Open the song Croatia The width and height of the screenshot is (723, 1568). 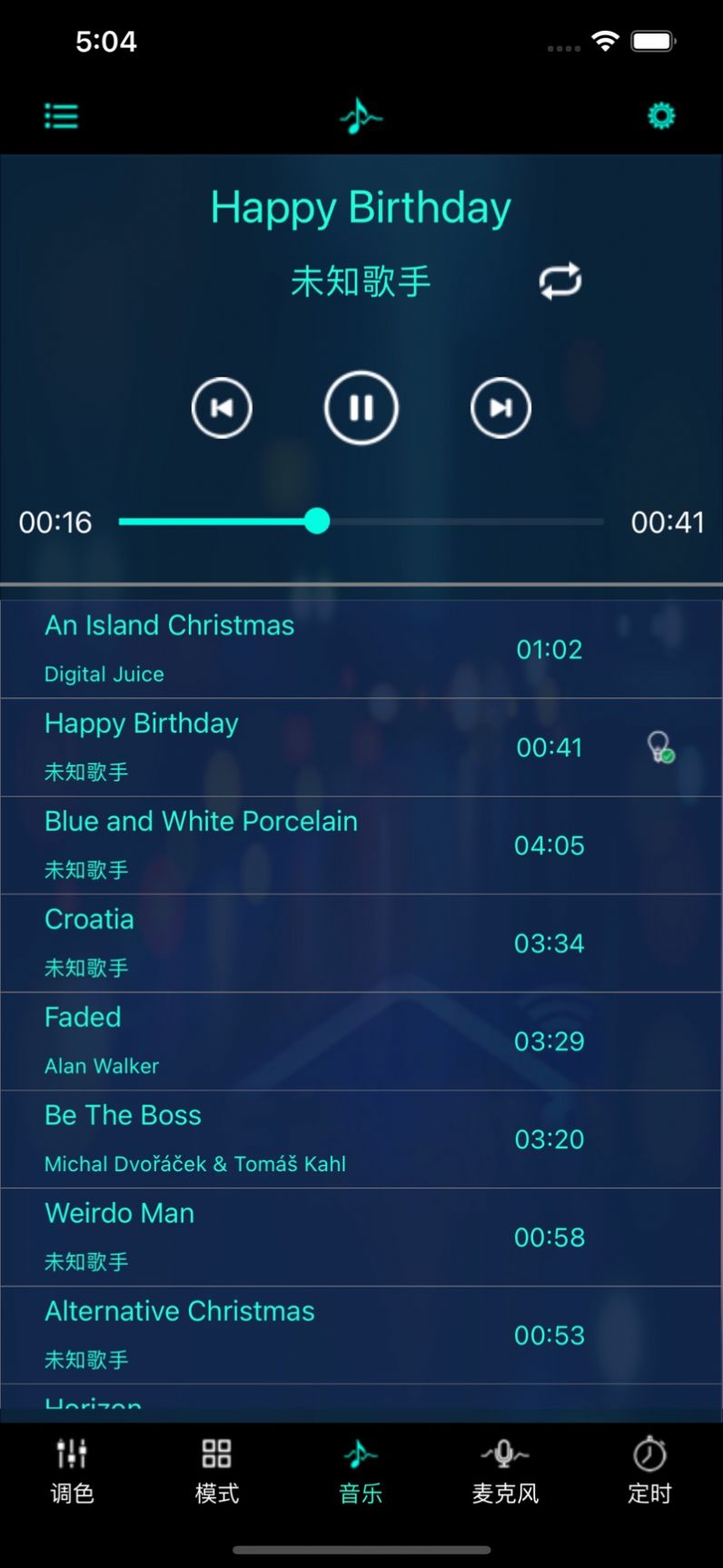pos(272,942)
